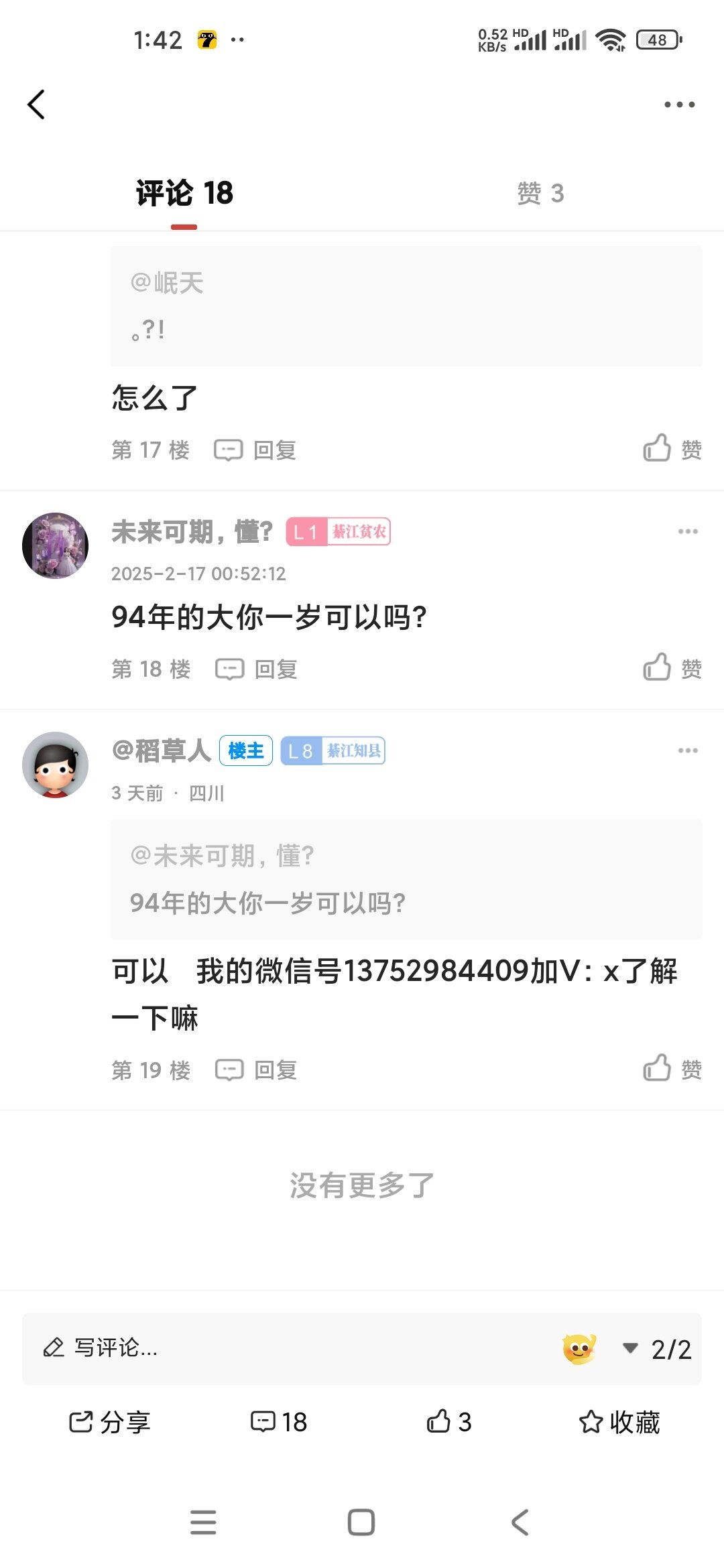The width and height of the screenshot is (724, 1568).
Task: Share this post via 分享
Action: [x=110, y=1422]
